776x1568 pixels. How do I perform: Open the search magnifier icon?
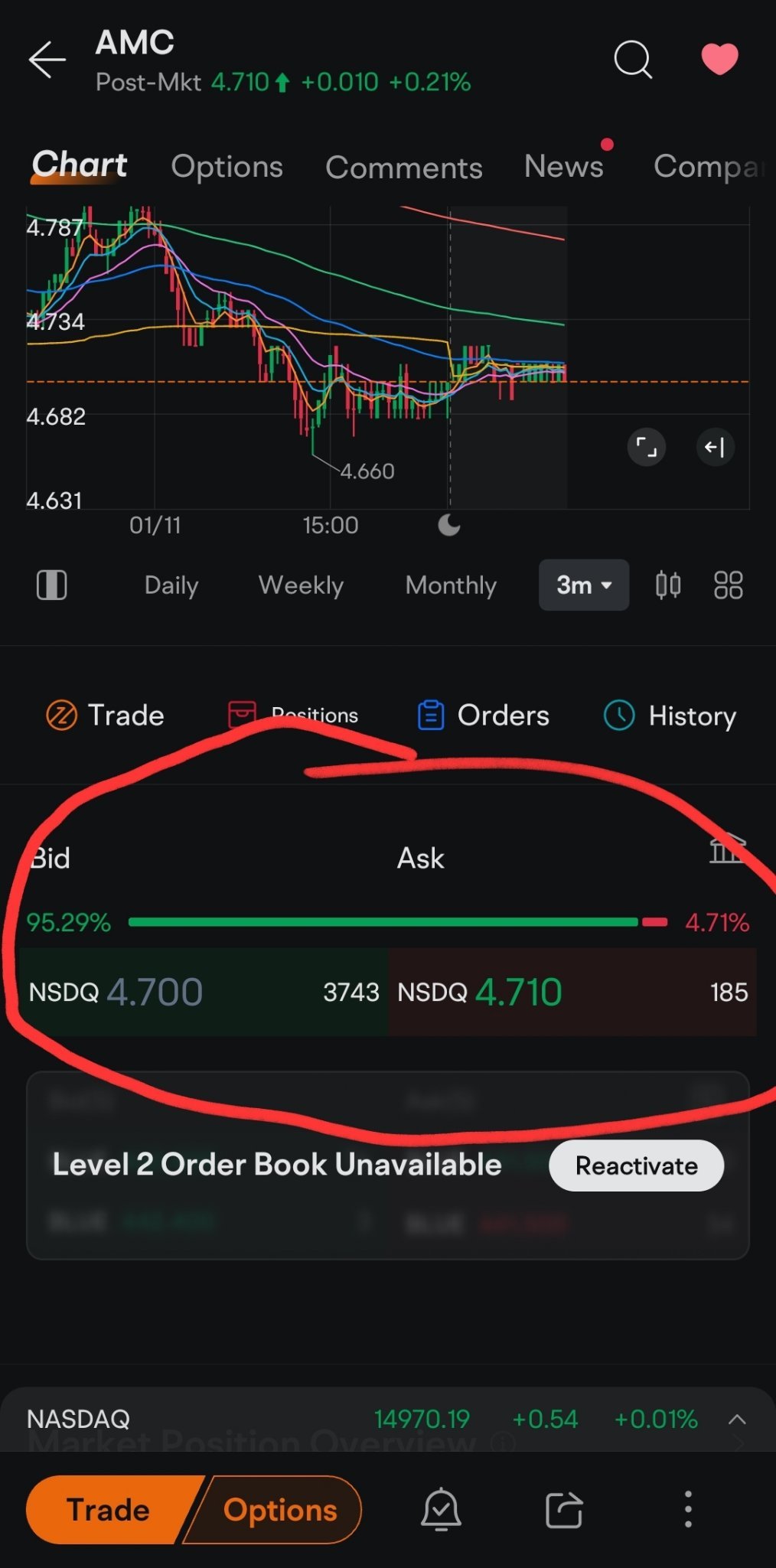coord(633,59)
